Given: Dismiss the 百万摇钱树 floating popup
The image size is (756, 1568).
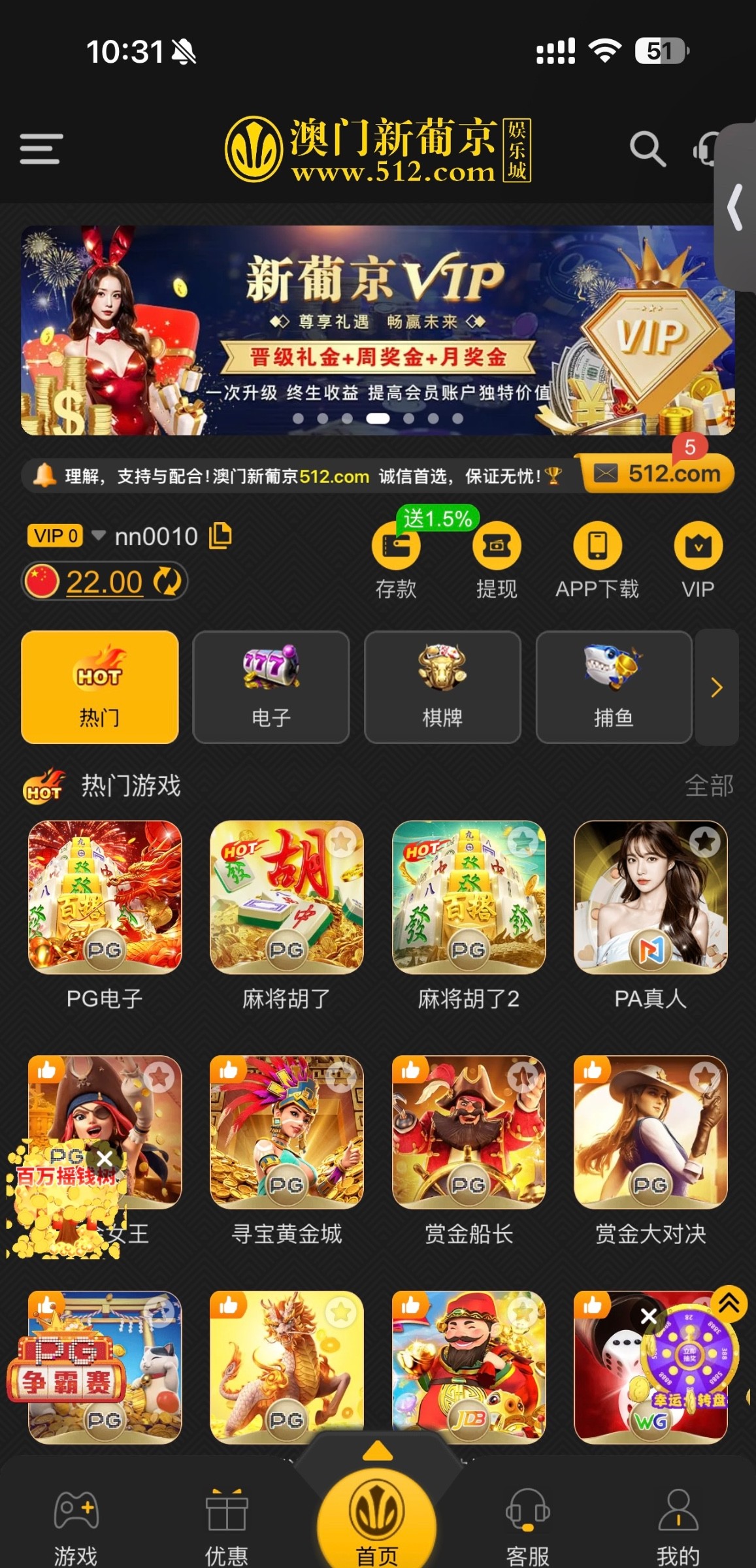Looking at the screenshot, I should tap(105, 1159).
